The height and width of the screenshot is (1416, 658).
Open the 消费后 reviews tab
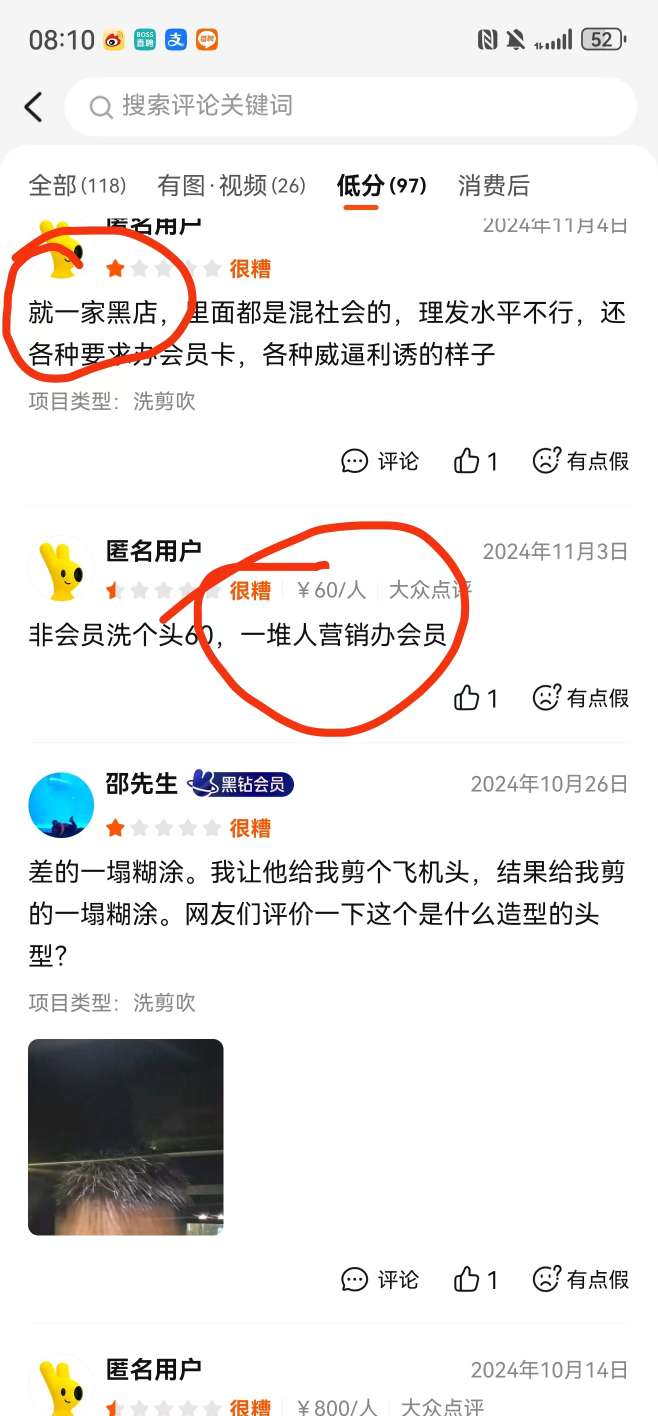[x=493, y=185]
